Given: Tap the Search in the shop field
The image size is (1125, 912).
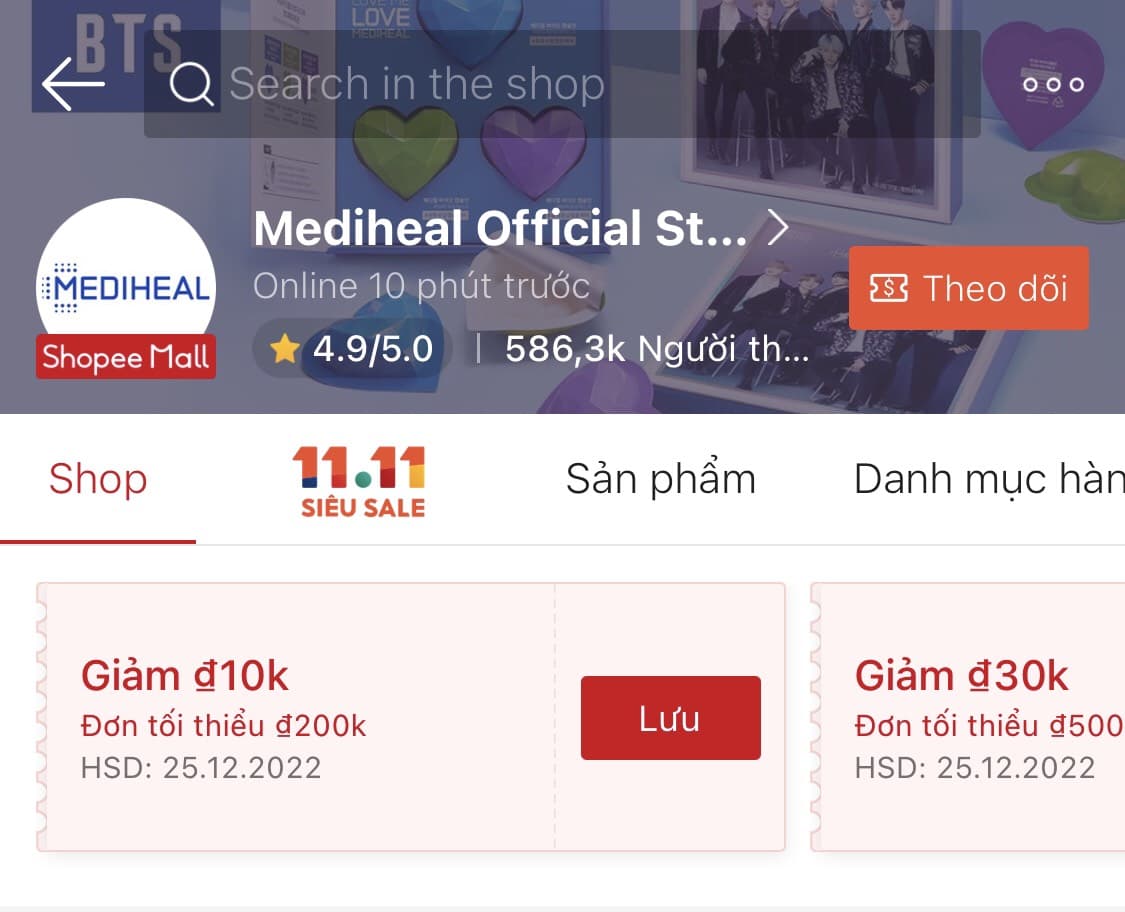Looking at the screenshot, I should (560, 84).
